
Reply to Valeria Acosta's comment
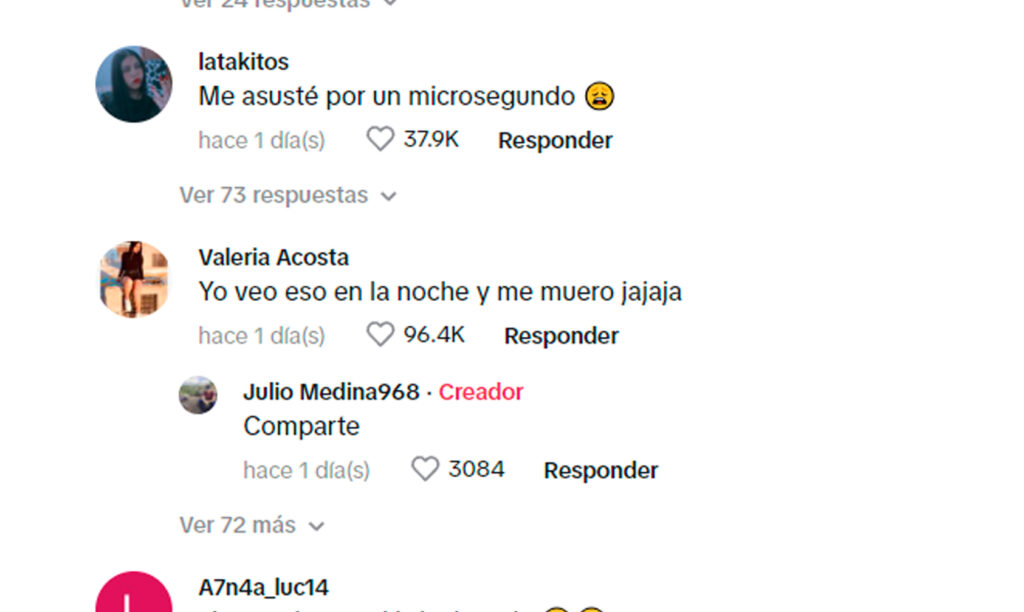point(561,336)
